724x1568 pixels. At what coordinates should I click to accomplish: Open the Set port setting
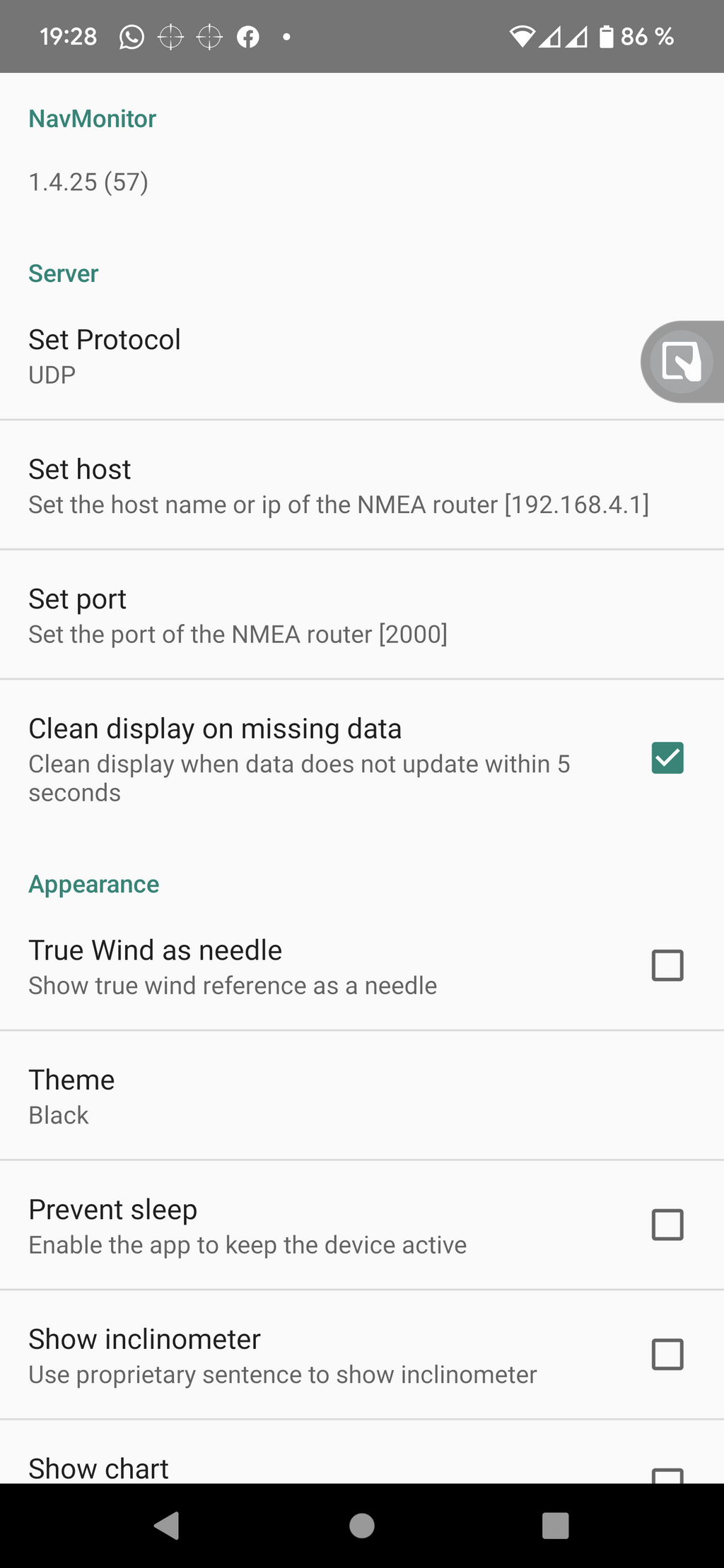(x=362, y=615)
